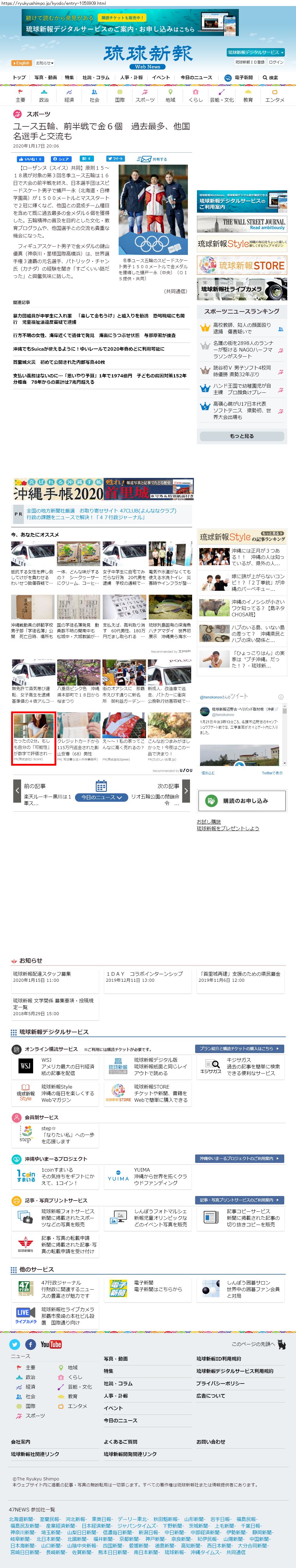
Task: Select the 経済 category tab
Action: (69, 96)
